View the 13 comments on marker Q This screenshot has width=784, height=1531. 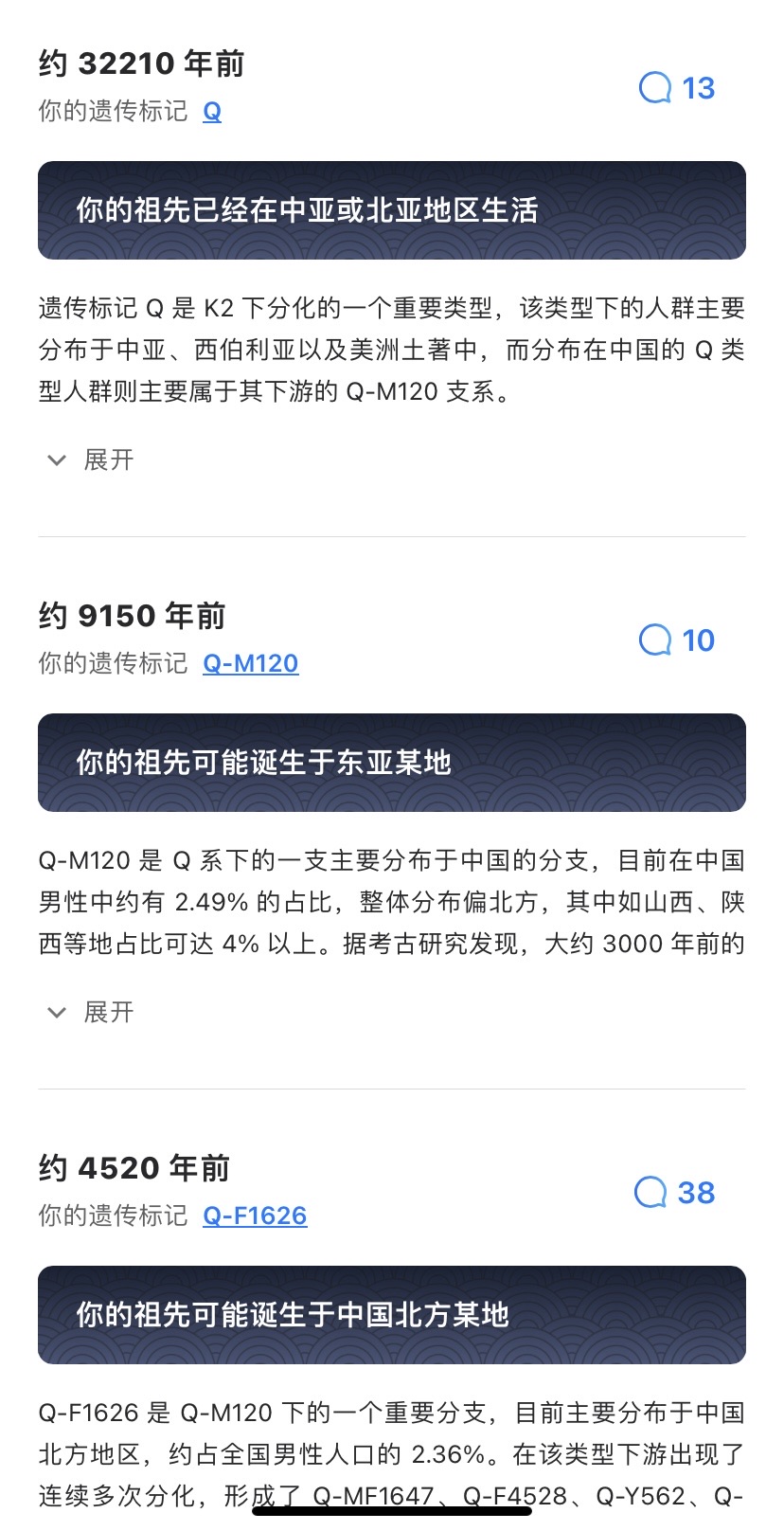[677, 88]
